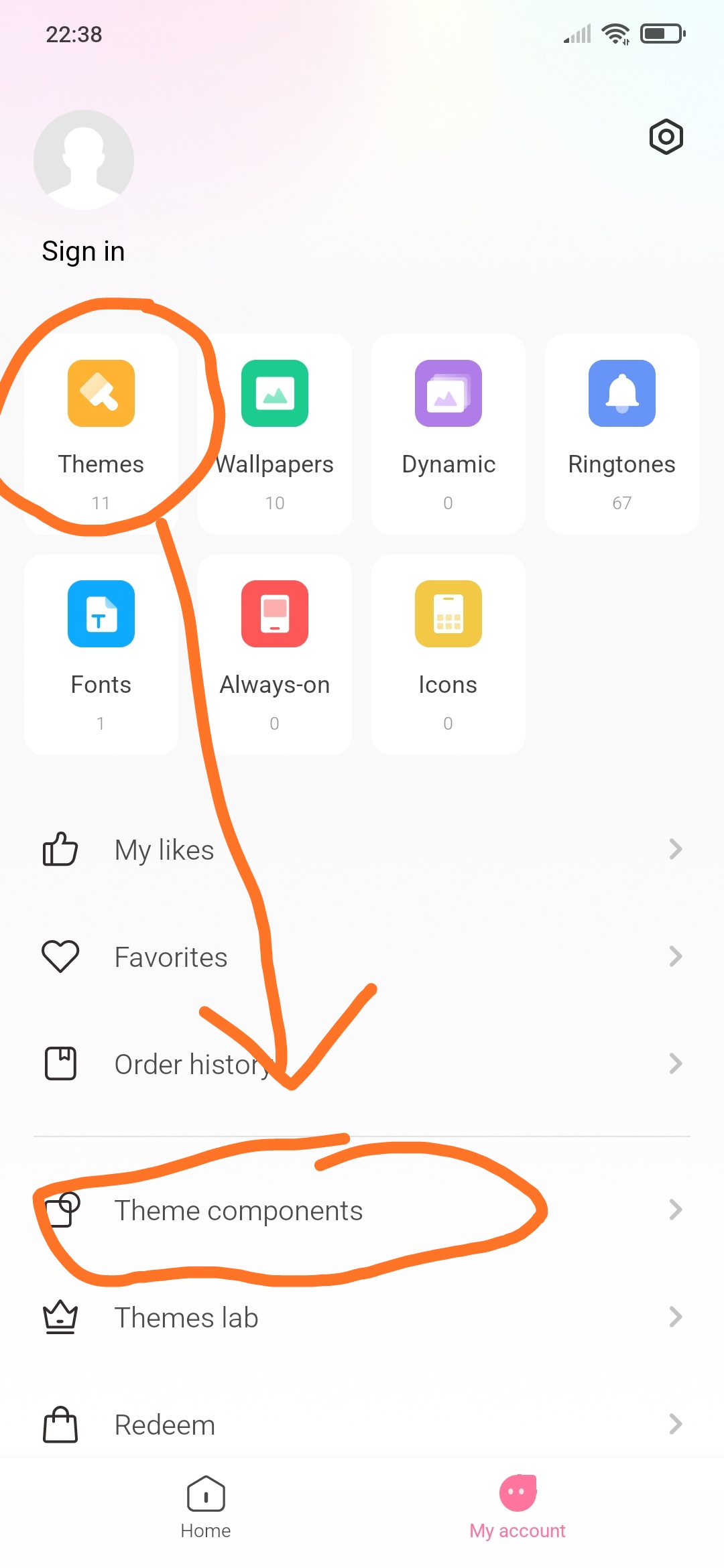Open the Favorites row
724x1568 pixels.
[362, 957]
